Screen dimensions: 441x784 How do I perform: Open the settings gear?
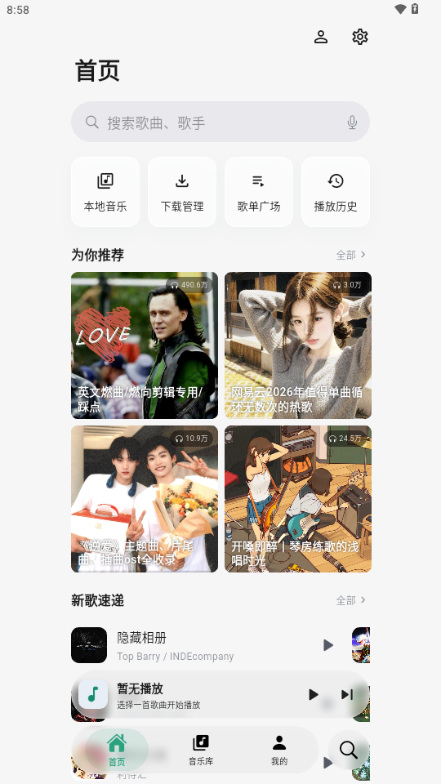tap(360, 37)
